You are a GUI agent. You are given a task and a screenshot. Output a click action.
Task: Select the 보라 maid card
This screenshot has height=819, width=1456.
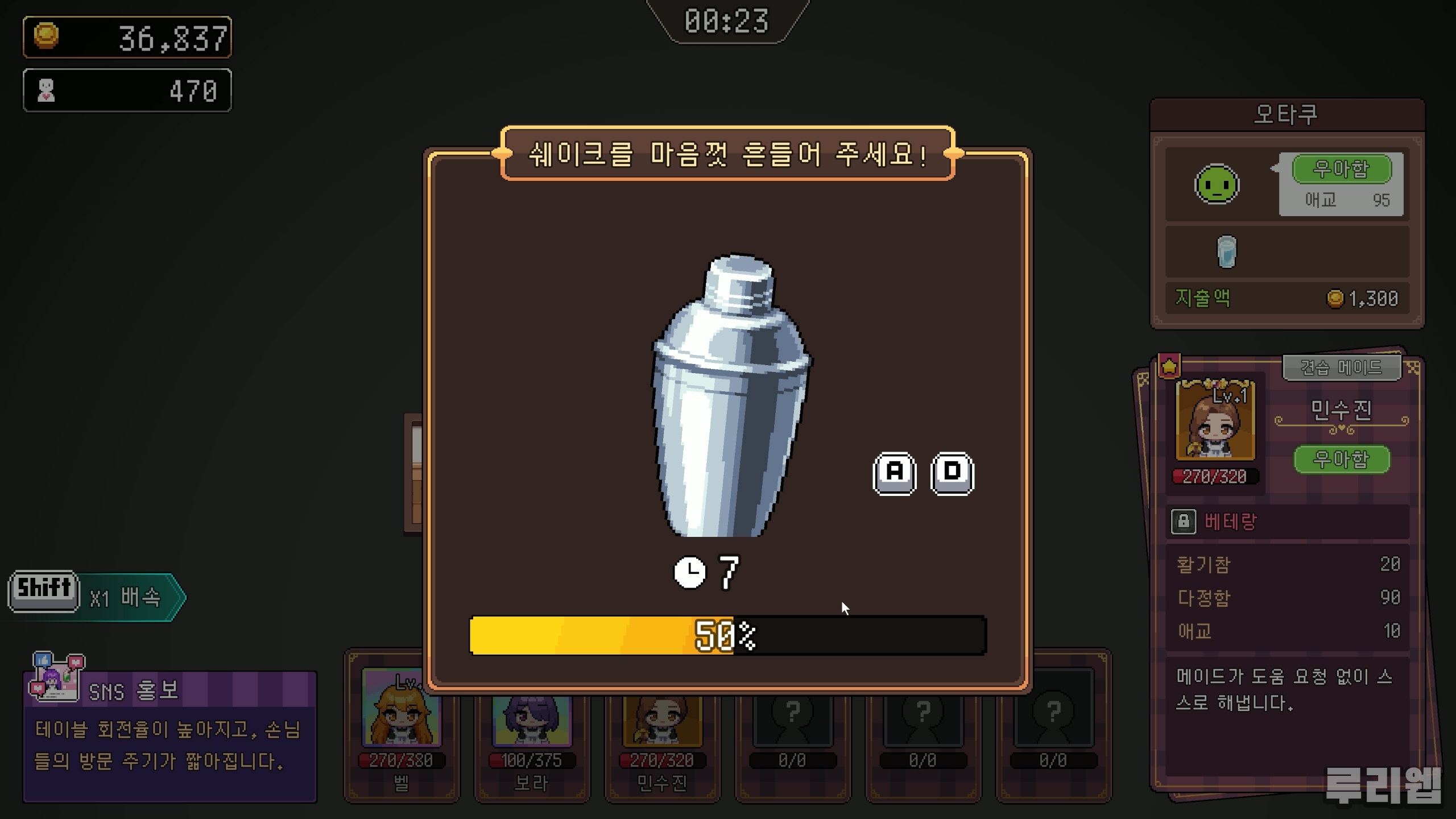(x=531, y=739)
